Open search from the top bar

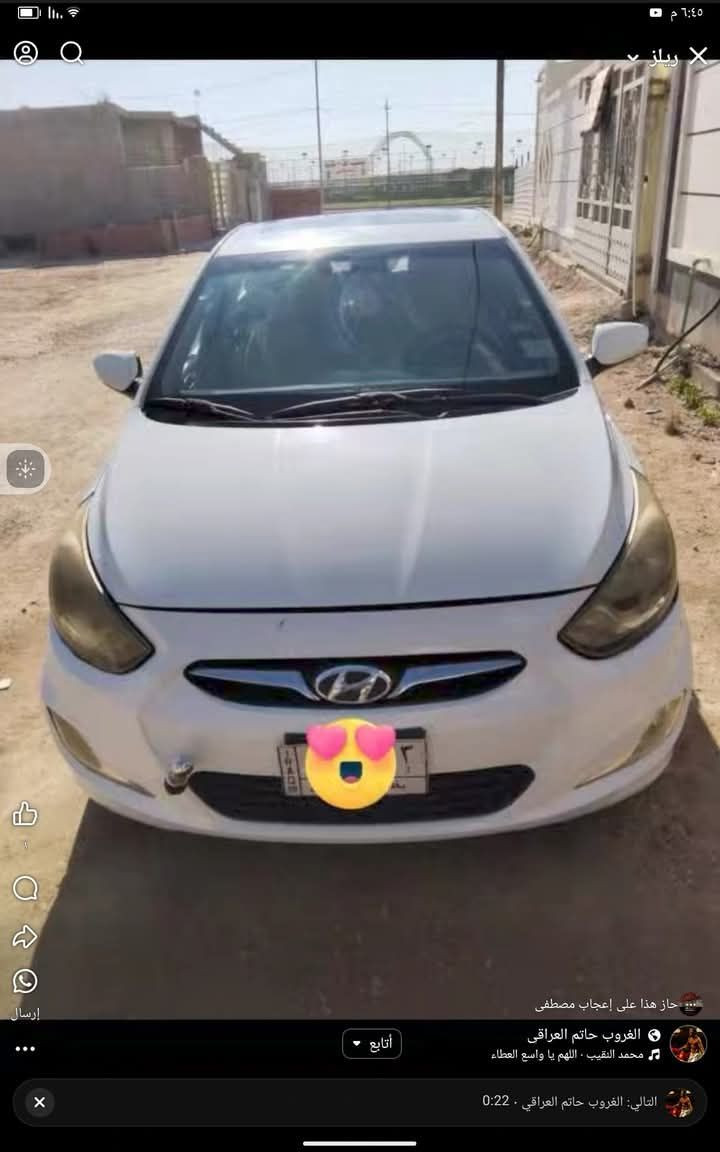click(72, 53)
